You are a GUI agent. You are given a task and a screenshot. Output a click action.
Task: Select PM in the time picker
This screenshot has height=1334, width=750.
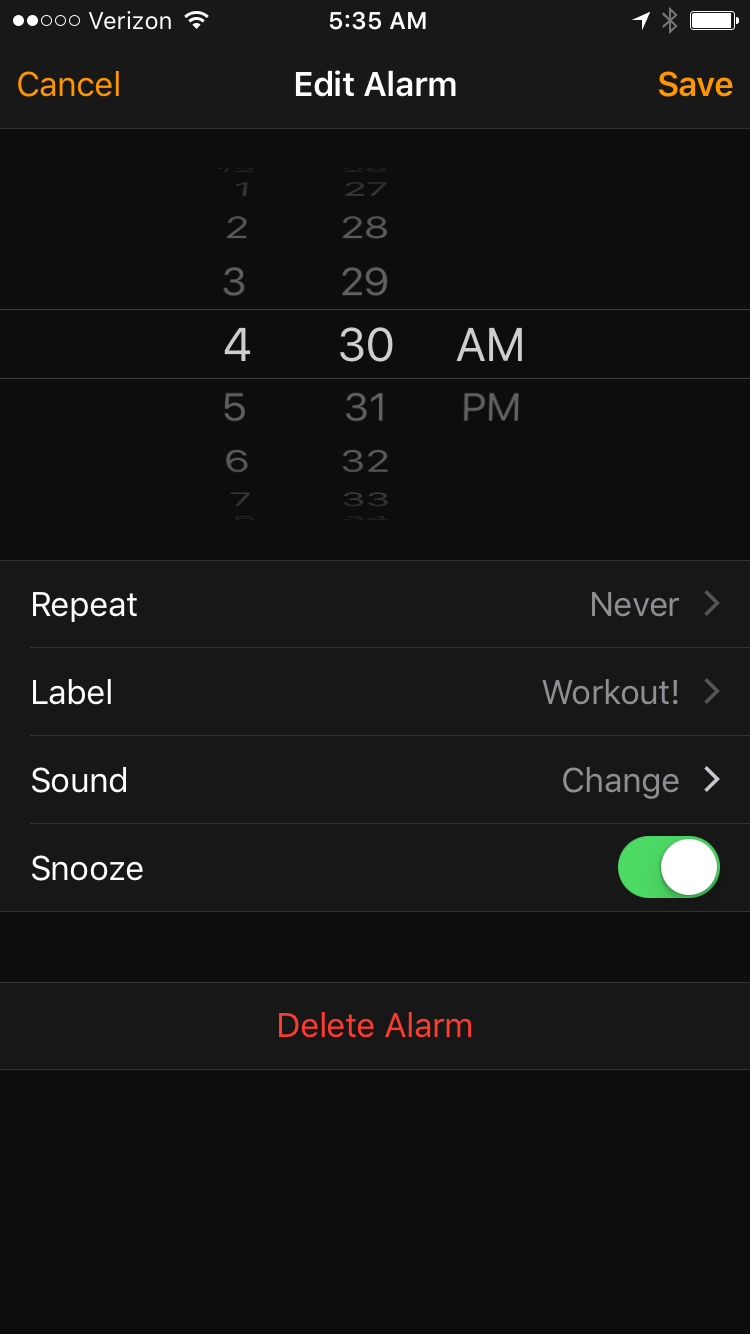point(491,408)
